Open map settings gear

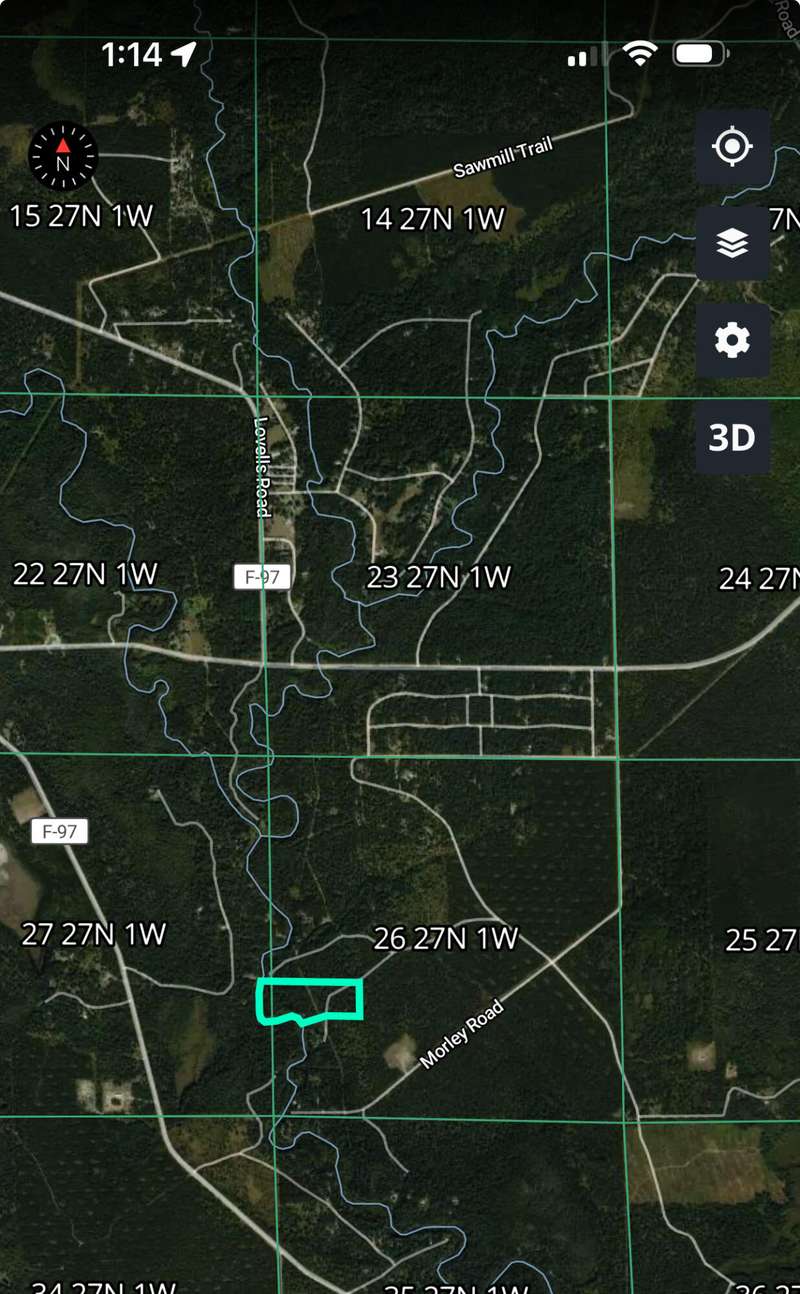click(x=732, y=341)
